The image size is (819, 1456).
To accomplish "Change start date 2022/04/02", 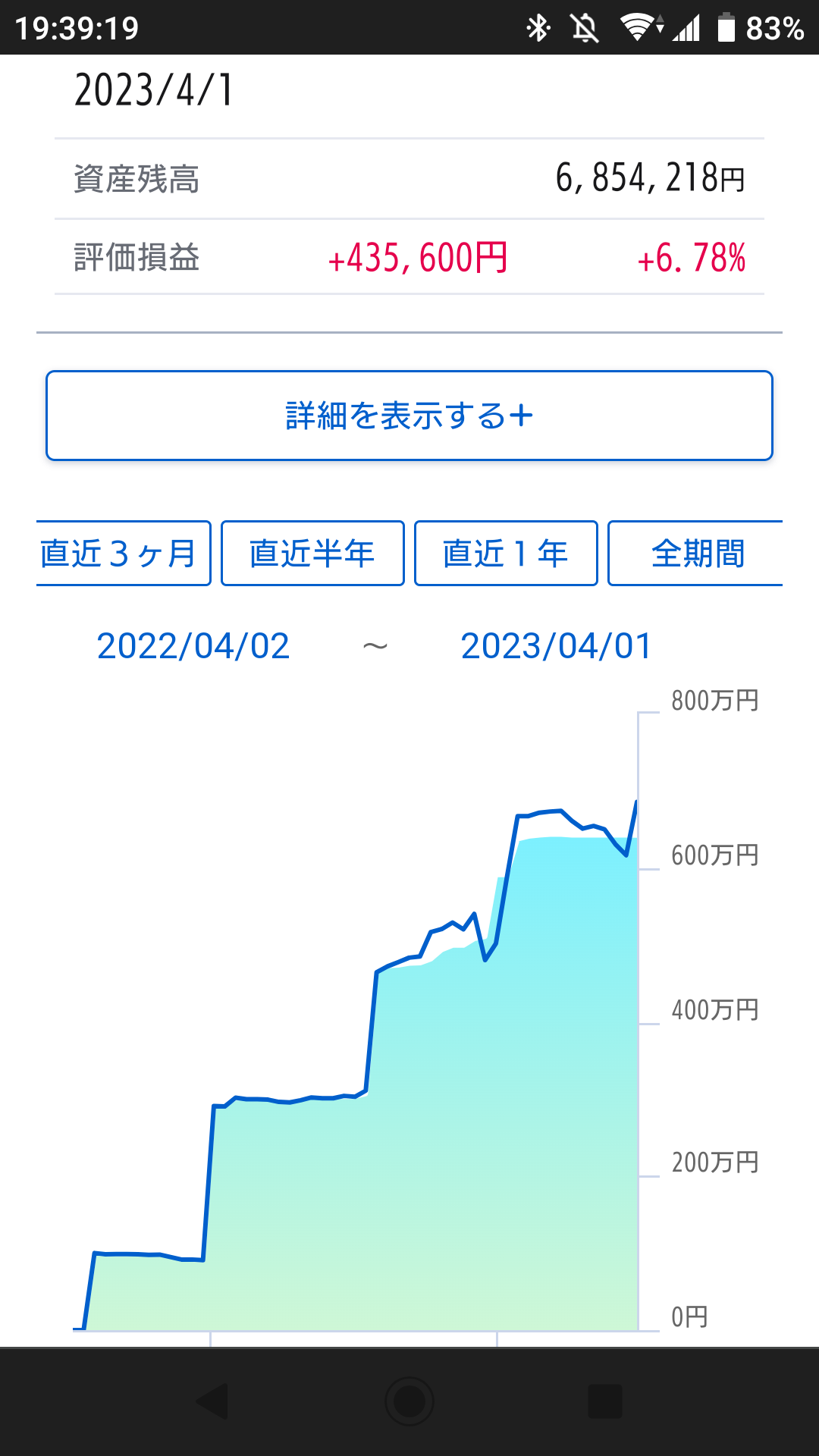I will (x=193, y=646).
